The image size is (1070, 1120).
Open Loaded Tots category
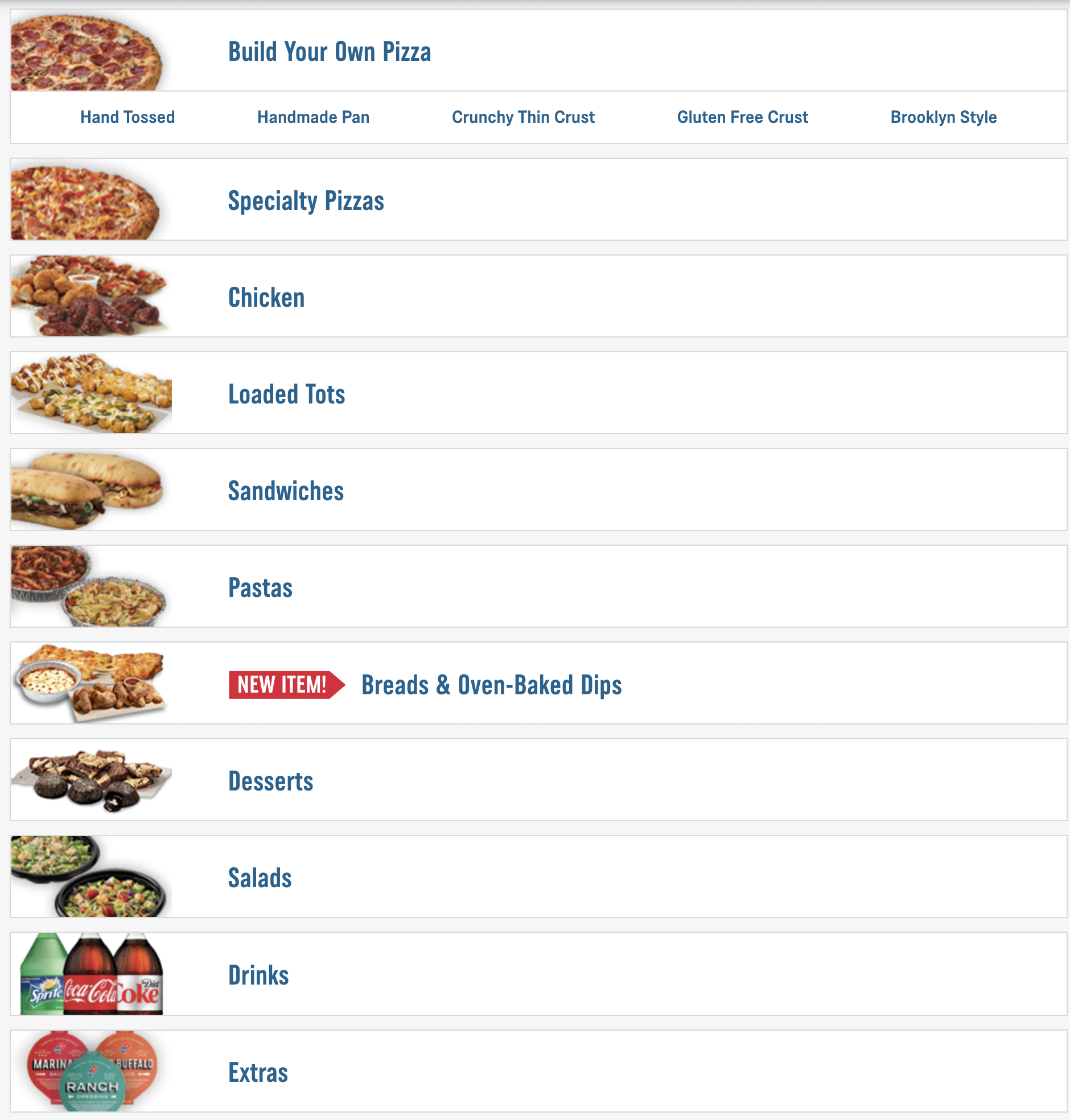[286, 394]
